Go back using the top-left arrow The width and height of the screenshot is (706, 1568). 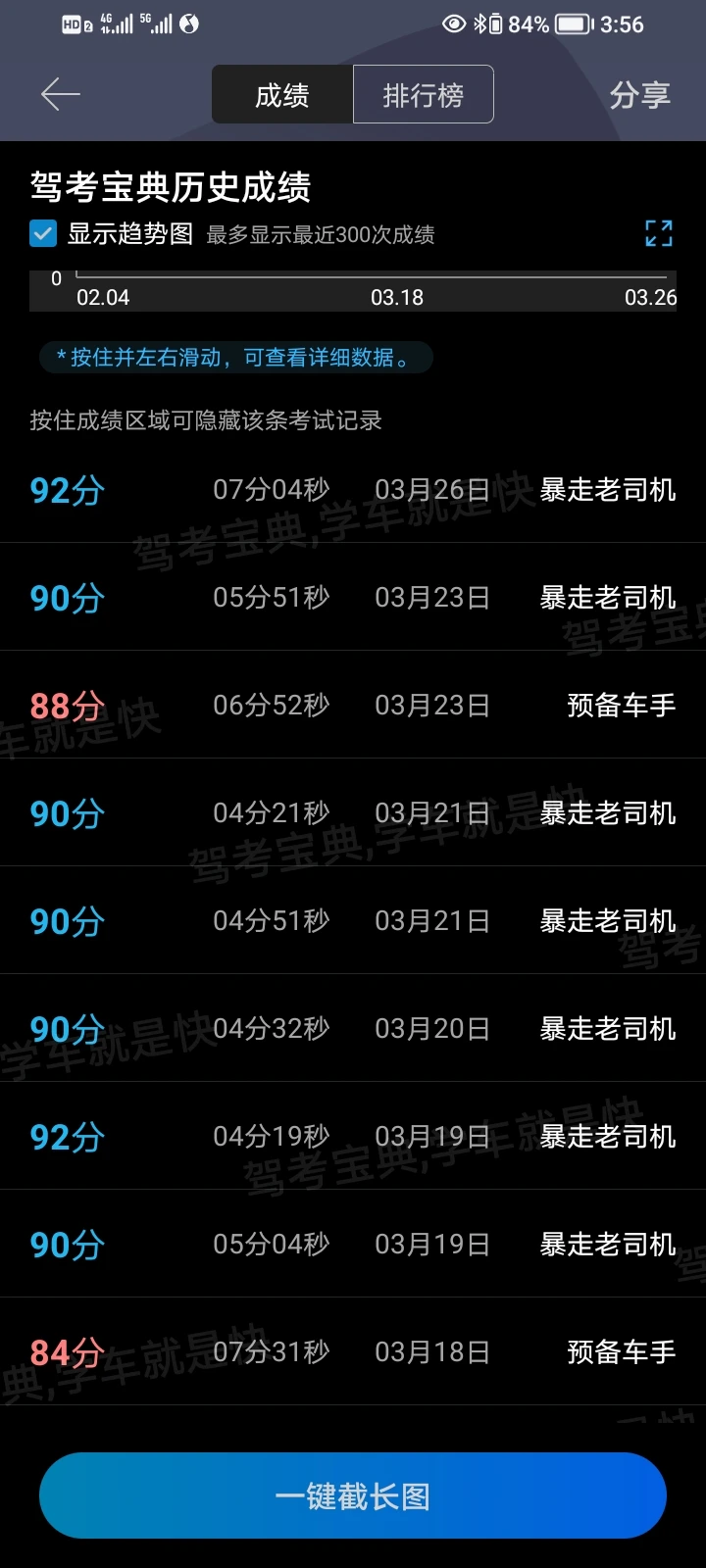click(60, 94)
